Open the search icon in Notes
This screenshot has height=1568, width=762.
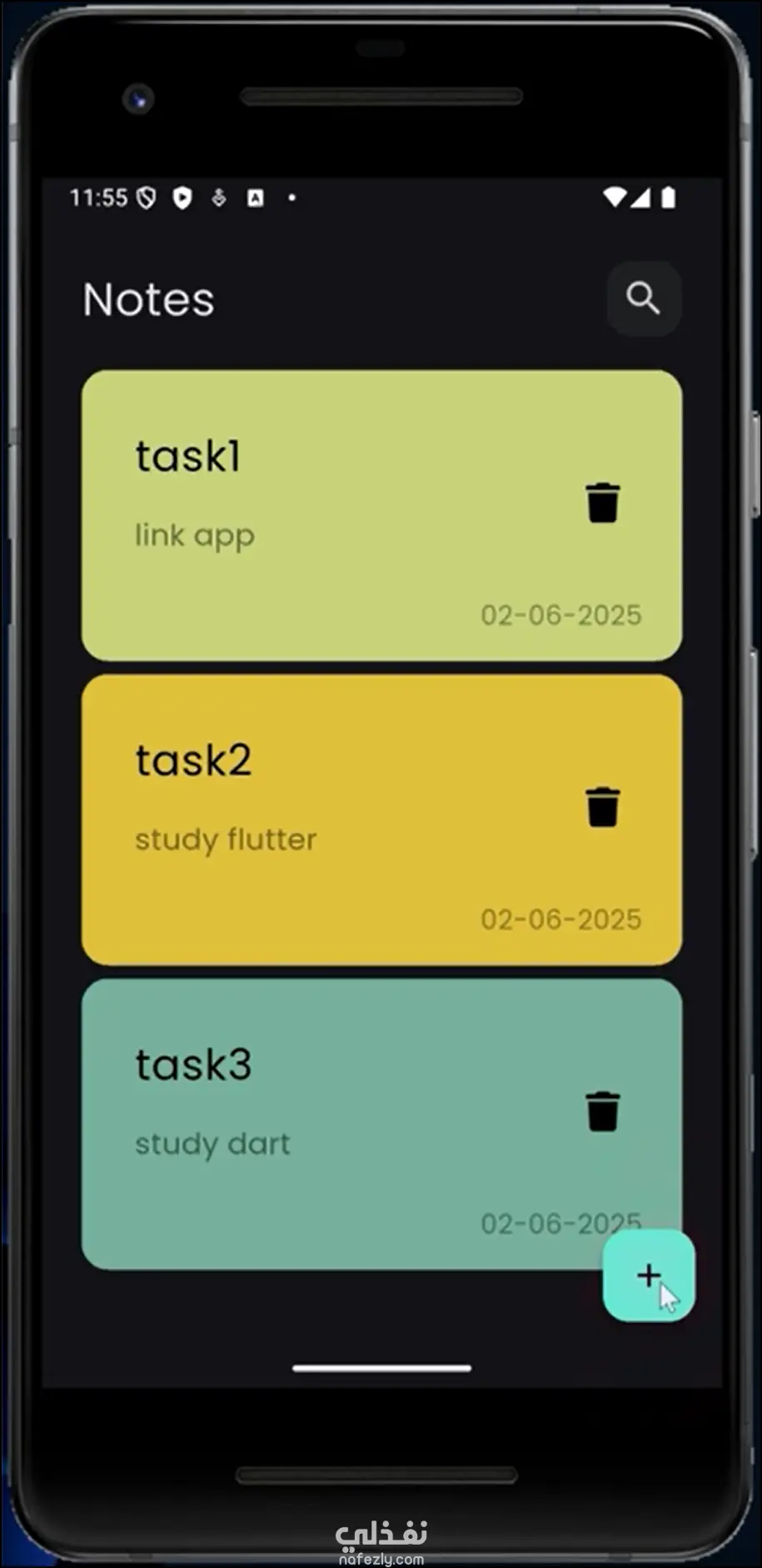point(643,298)
